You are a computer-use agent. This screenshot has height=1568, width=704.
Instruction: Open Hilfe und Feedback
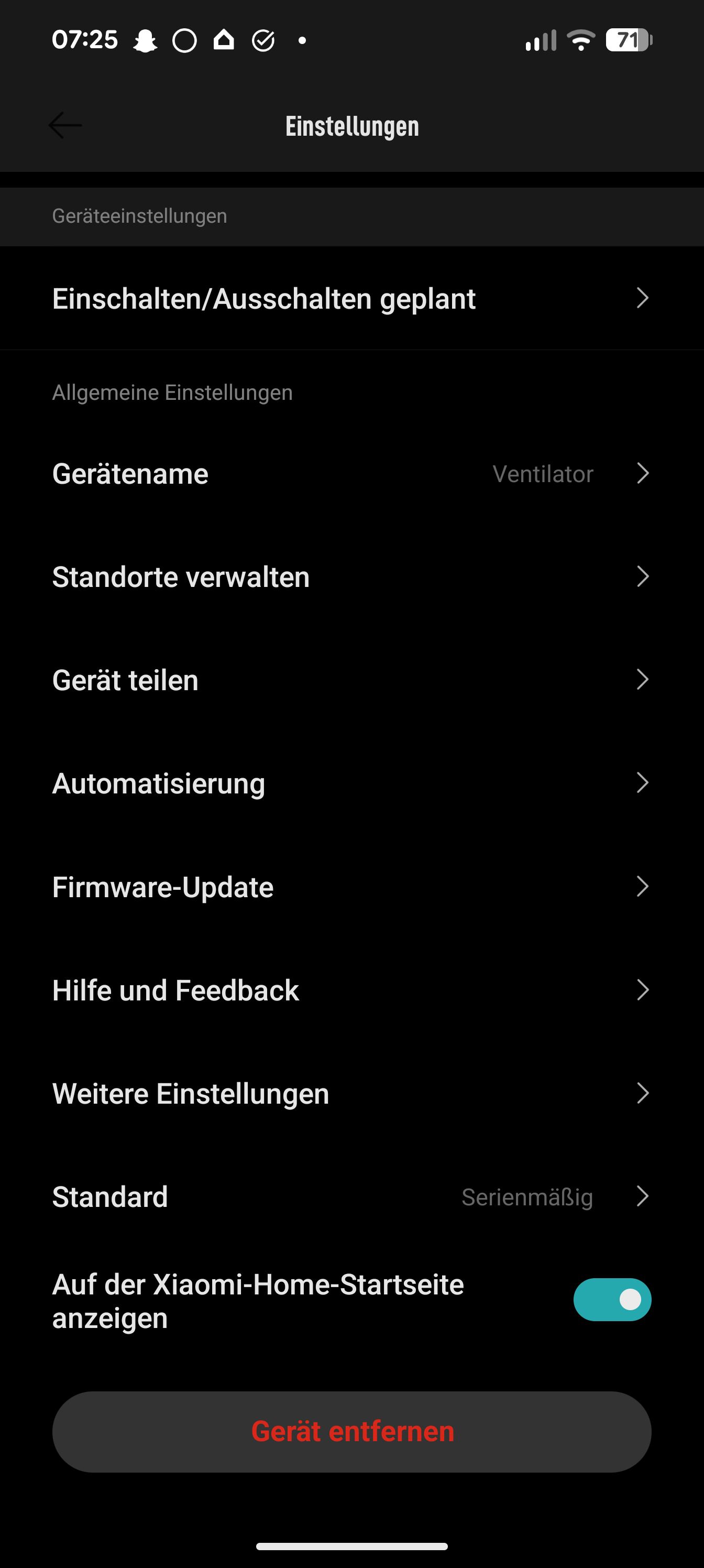(x=351, y=990)
